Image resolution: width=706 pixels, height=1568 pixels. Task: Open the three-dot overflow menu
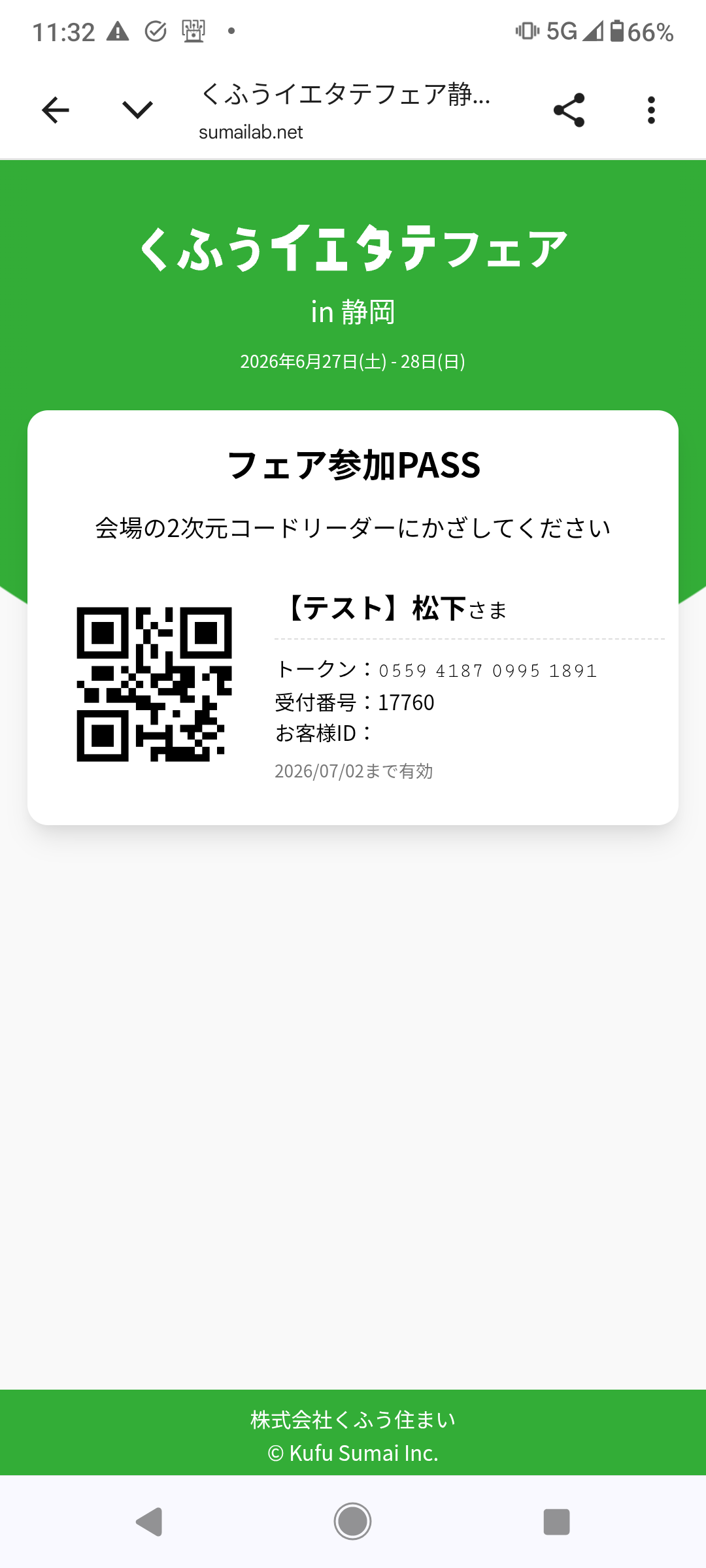[x=651, y=110]
